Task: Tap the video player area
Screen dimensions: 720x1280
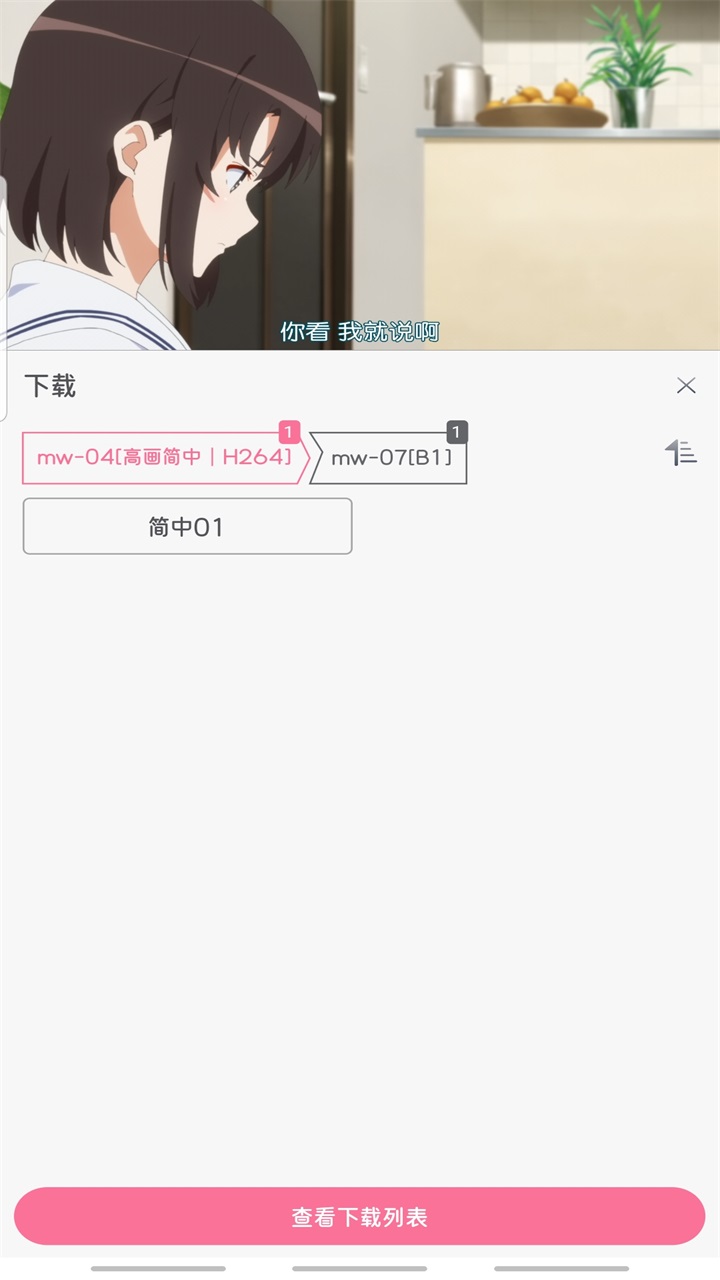Action: (360, 175)
